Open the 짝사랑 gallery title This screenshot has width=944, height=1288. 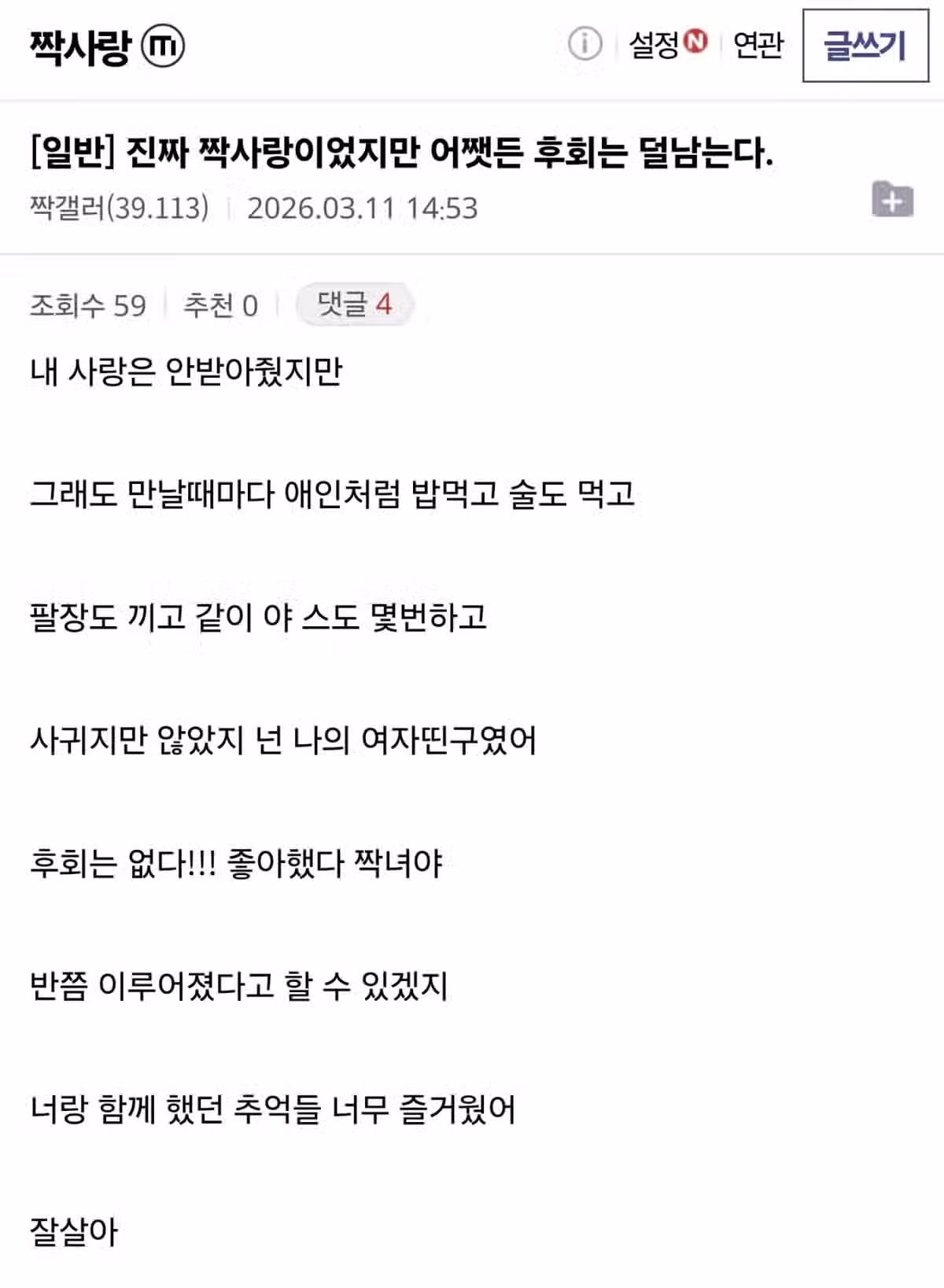pos(80,46)
